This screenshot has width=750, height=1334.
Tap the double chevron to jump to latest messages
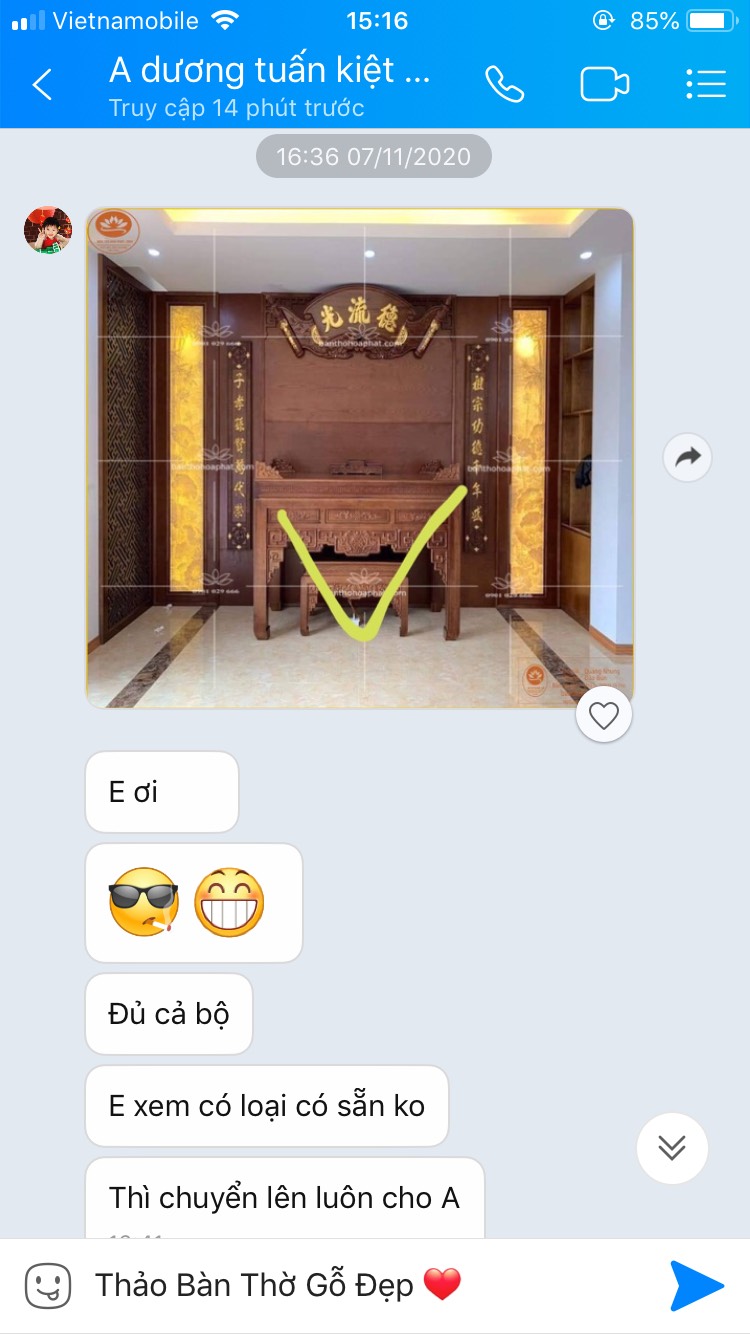click(x=671, y=1149)
